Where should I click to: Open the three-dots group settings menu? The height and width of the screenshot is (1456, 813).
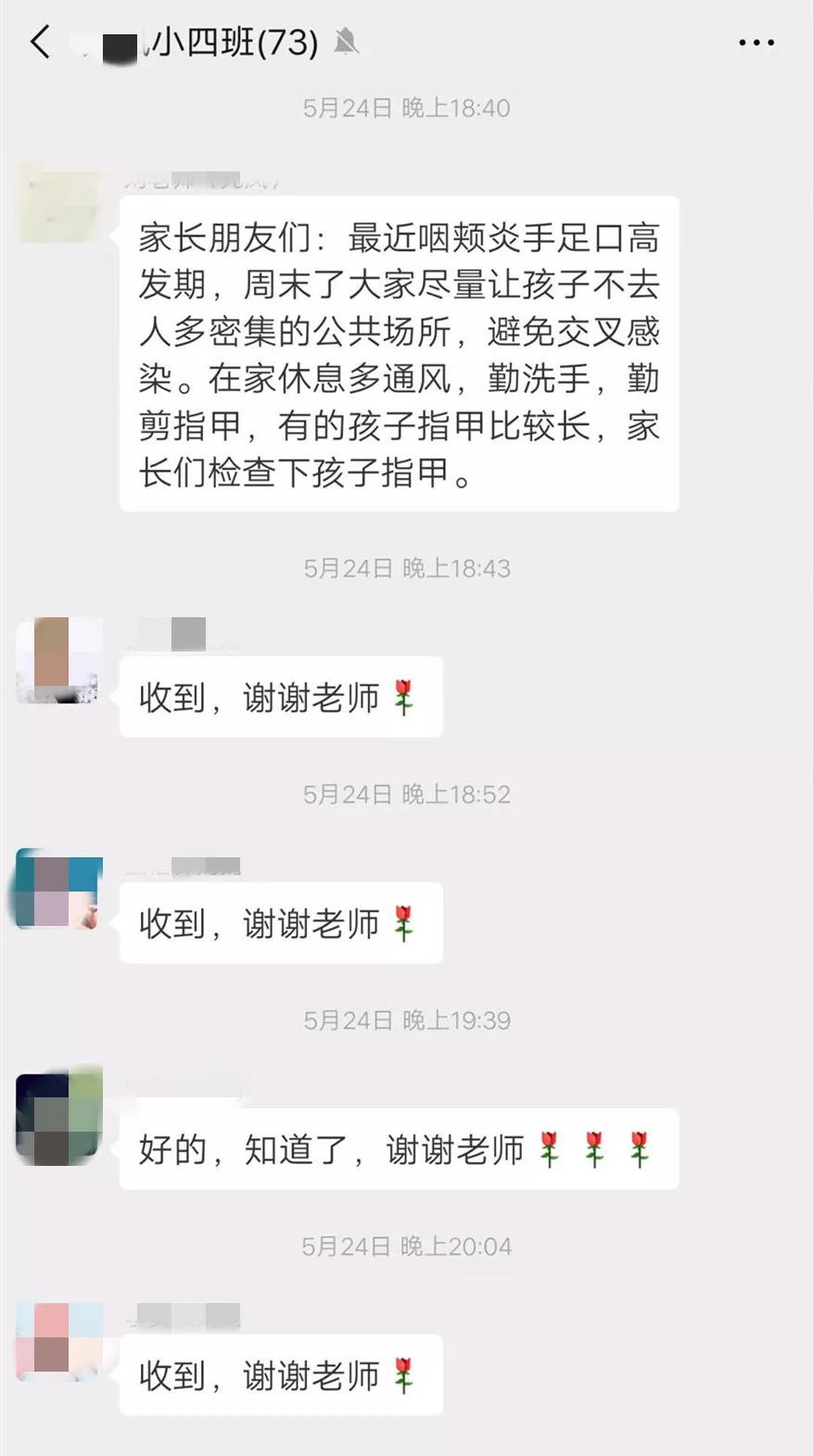point(757,42)
